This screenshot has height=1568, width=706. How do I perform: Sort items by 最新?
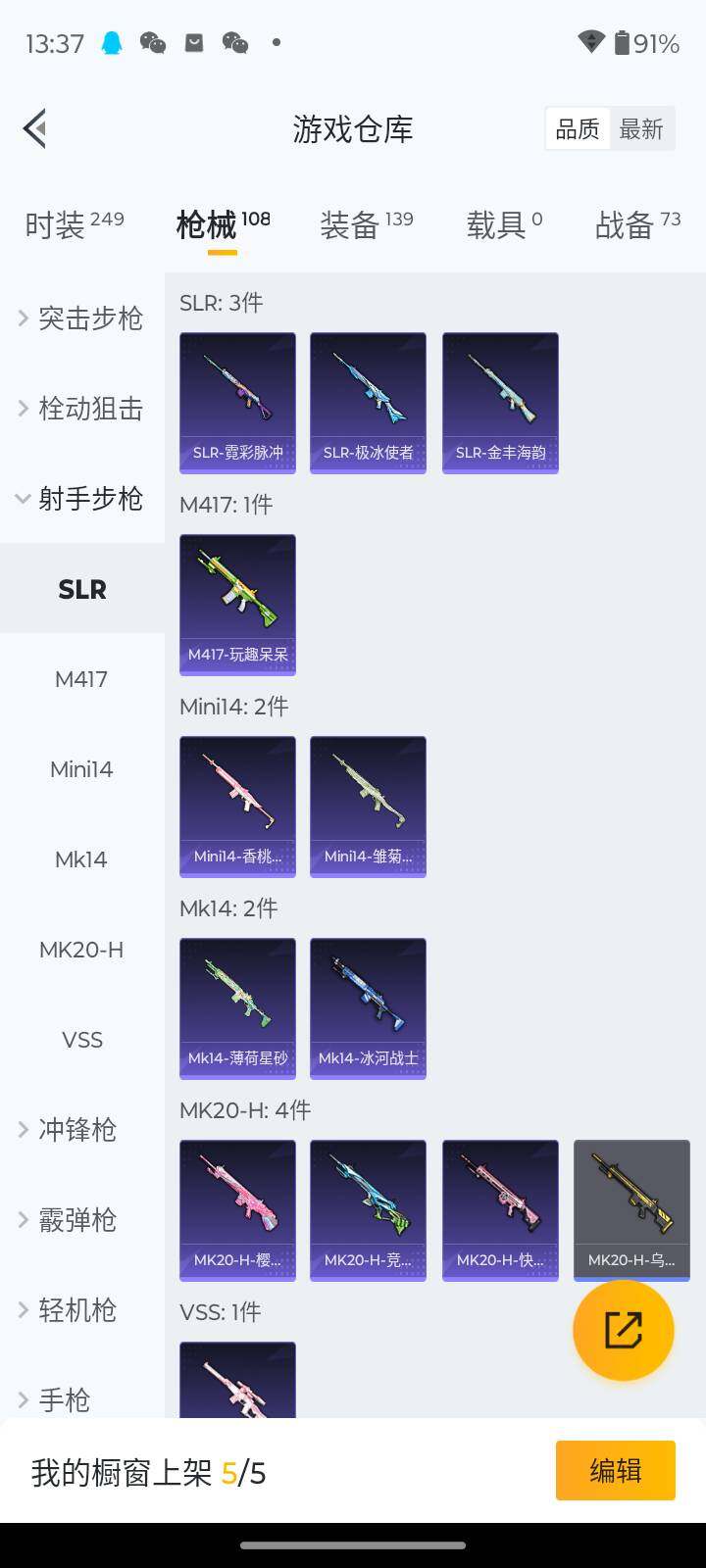641,128
